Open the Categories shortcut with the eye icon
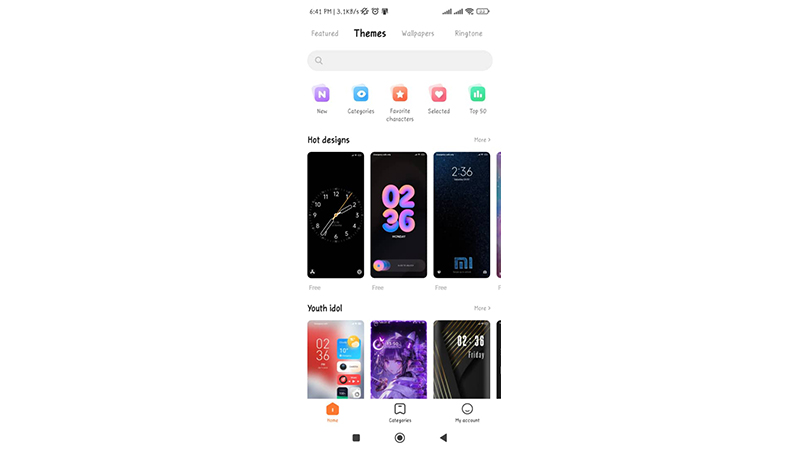The image size is (800, 450). [361, 95]
